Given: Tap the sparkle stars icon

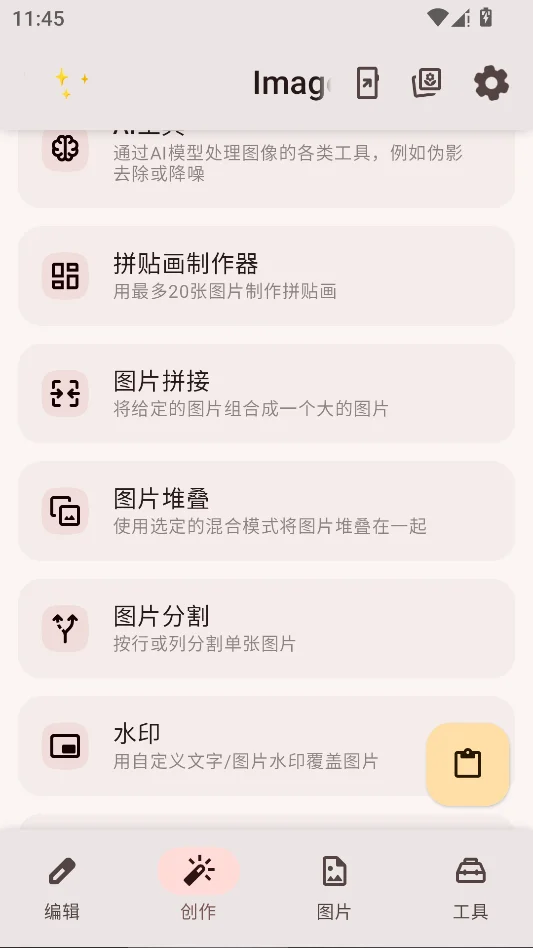Looking at the screenshot, I should (71, 83).
